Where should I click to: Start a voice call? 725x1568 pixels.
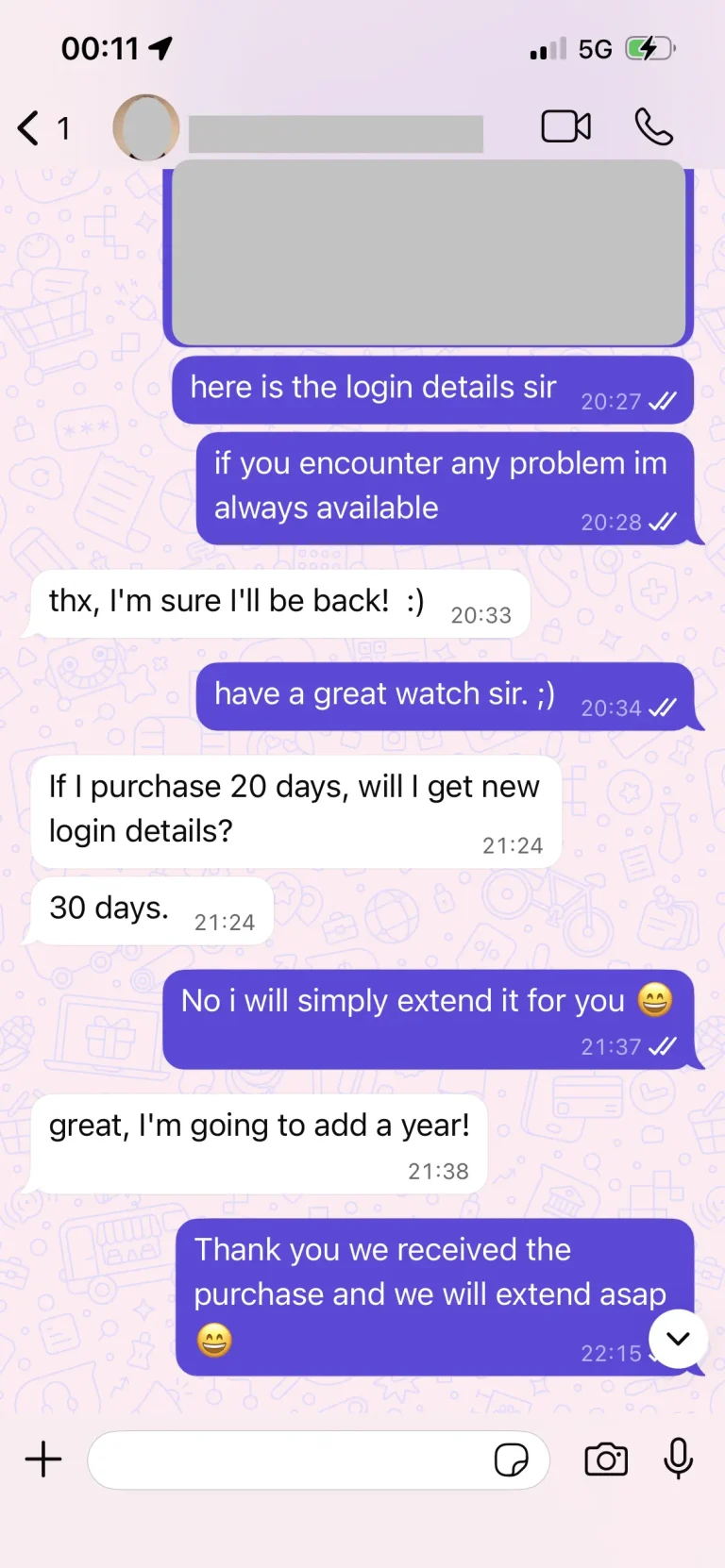point(653,126)
